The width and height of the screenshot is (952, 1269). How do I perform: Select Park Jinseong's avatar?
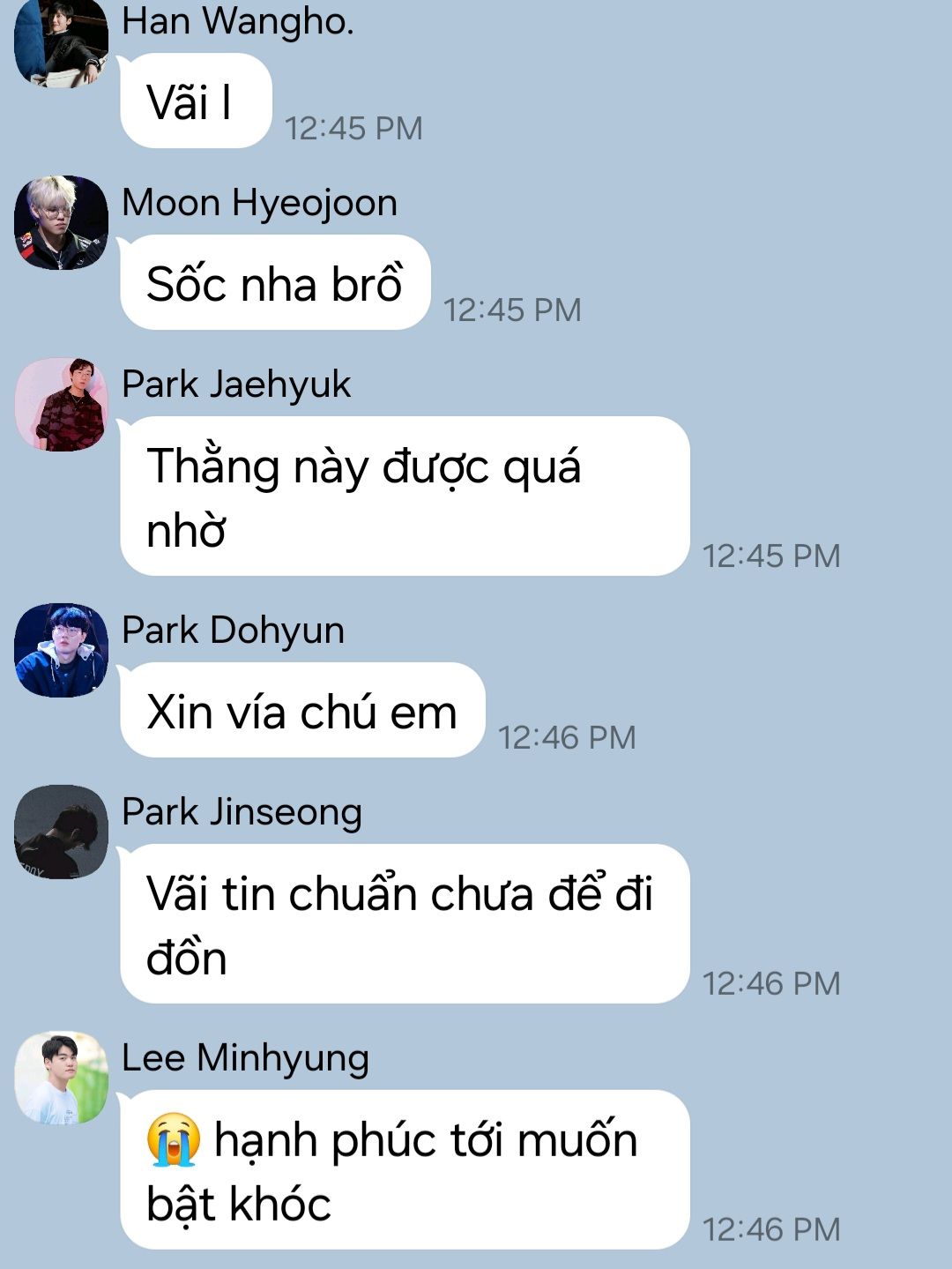point(61,832)
